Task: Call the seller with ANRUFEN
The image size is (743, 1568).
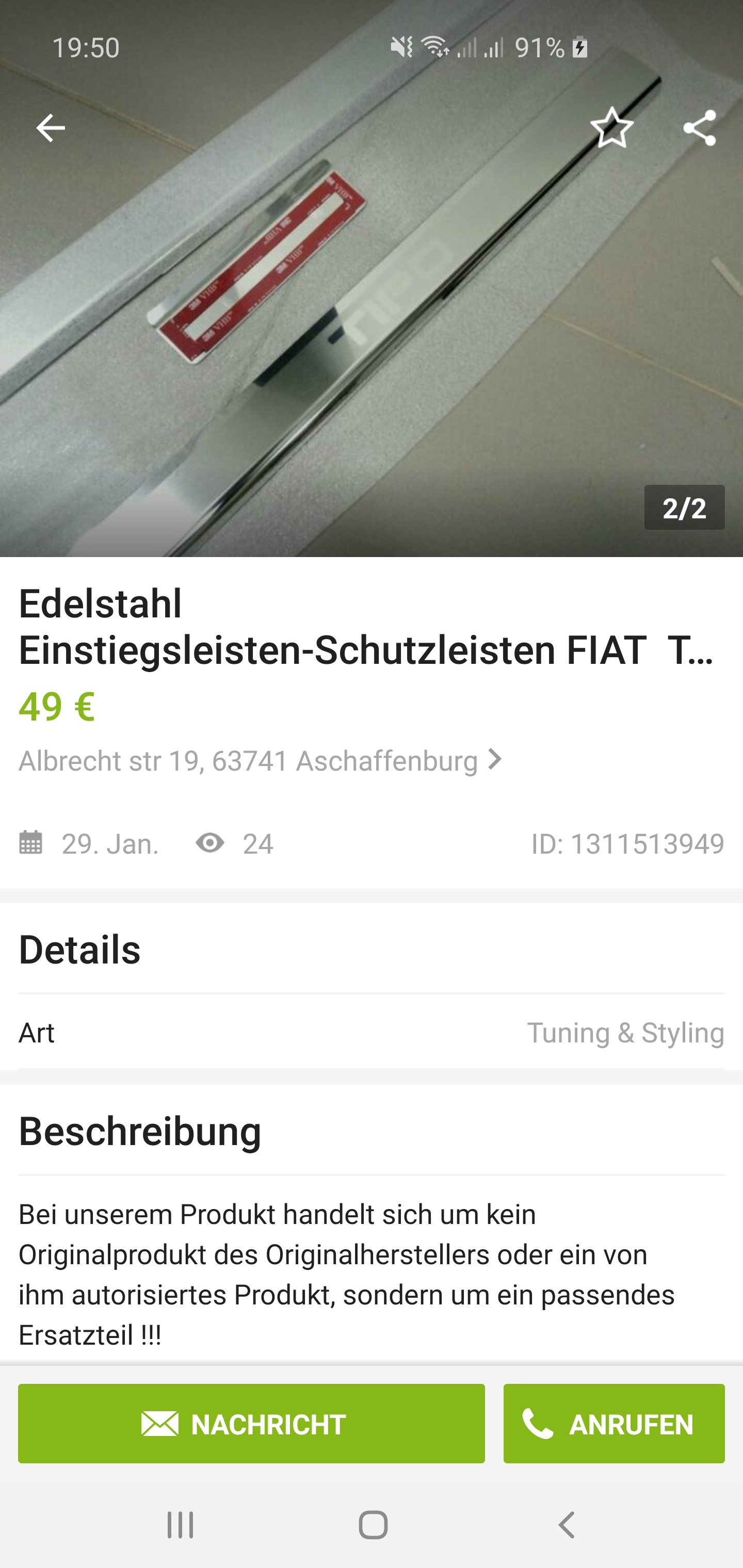Action: [x=613, y=1424]
